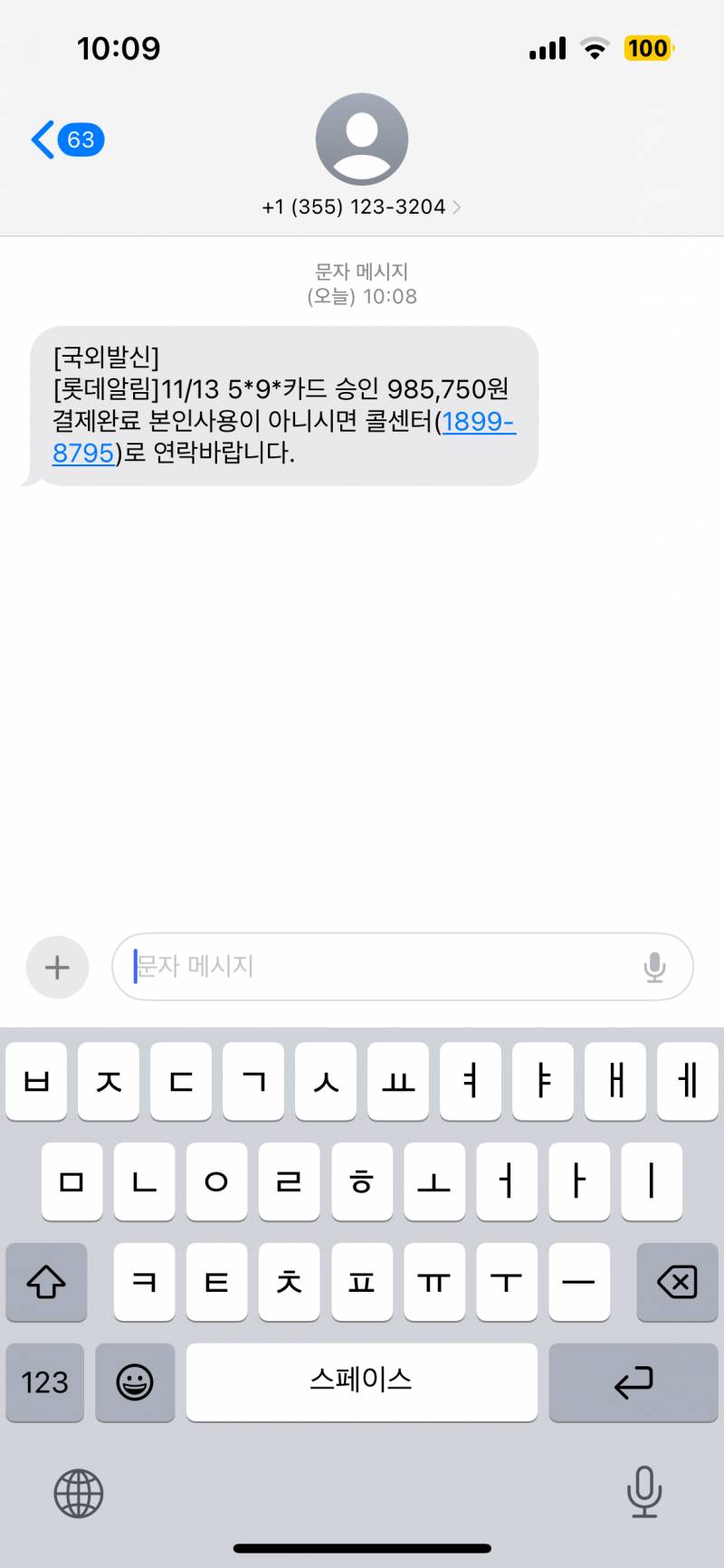Tap the ㅂ key on the keyboard
Viewport: 724px width, 1568px height.
coord(36,1082)
